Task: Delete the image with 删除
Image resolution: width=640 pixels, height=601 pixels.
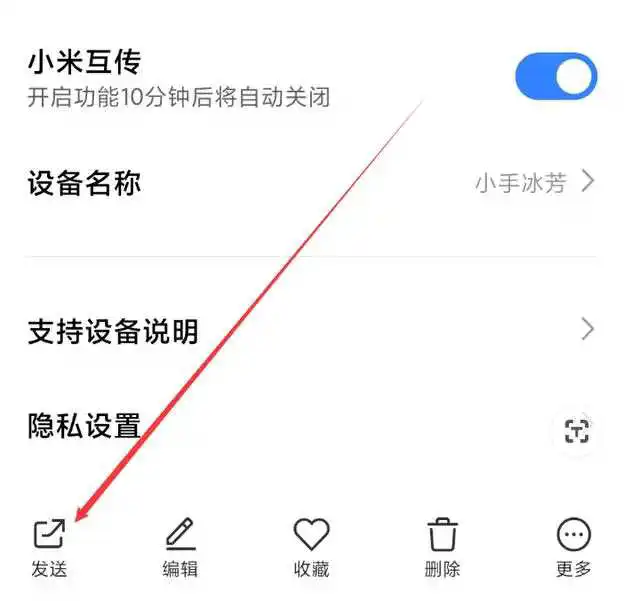Action: [x=442, y=547]
